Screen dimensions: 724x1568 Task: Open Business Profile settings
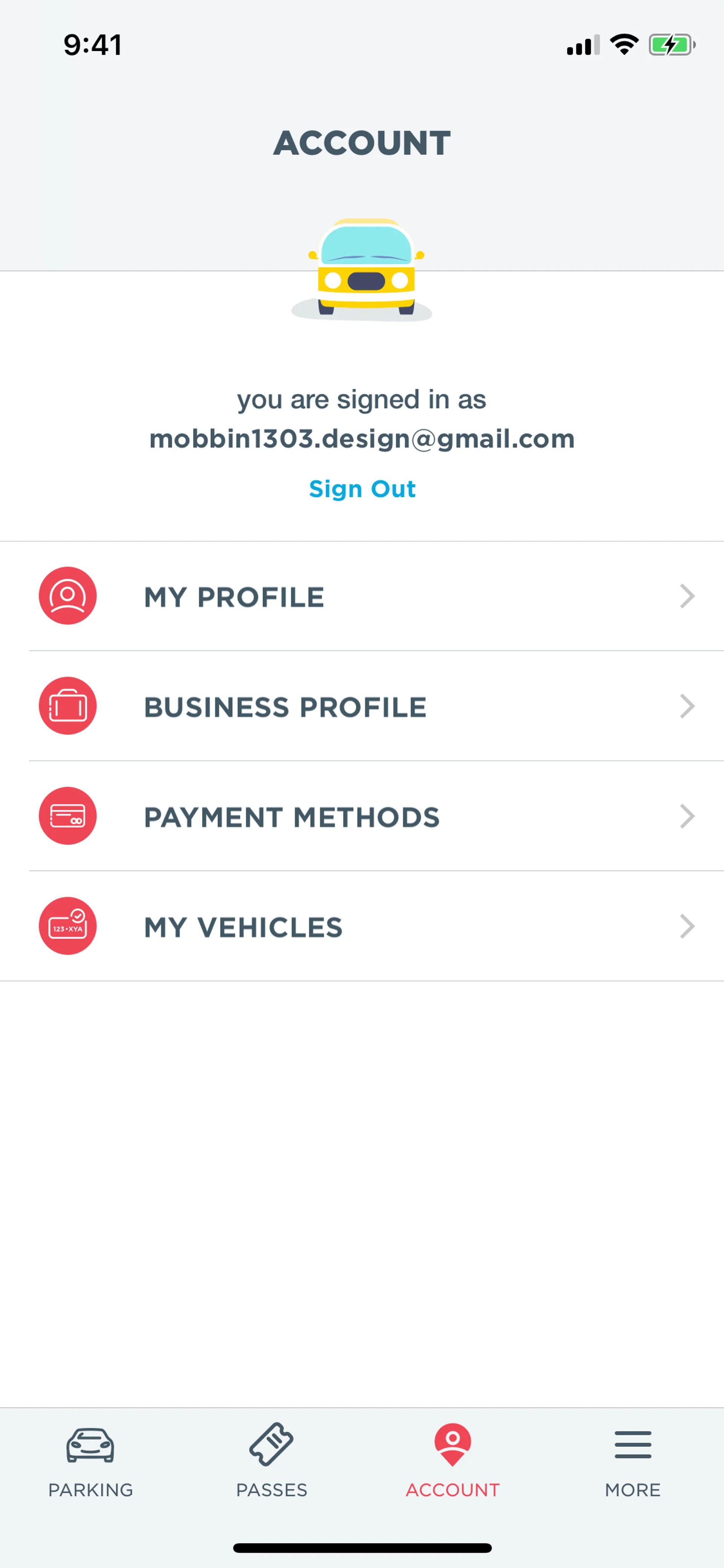[x=362, y=706]
